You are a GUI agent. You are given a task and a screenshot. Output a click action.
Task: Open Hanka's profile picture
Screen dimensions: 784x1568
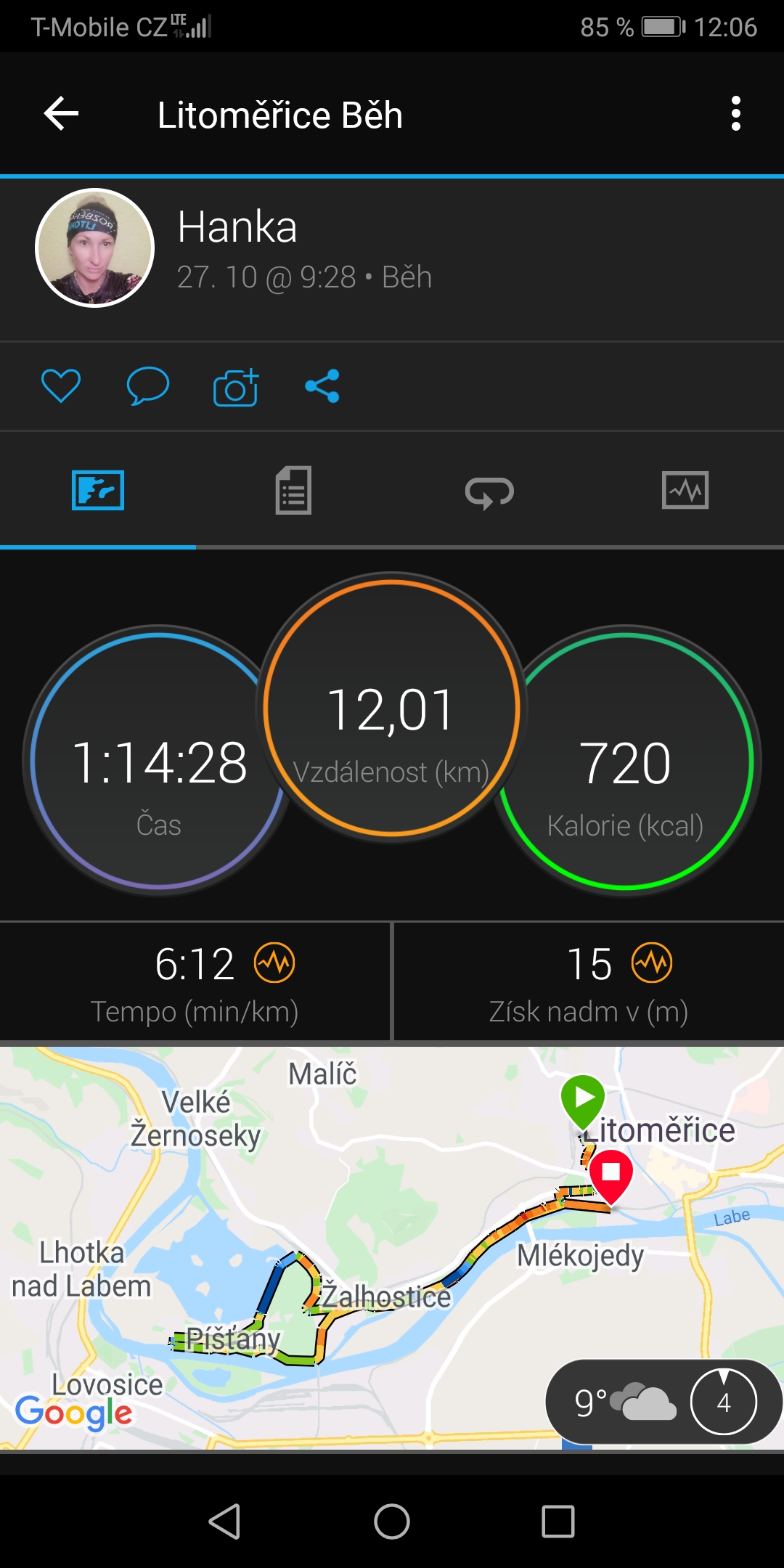click(x=94, y=248)
